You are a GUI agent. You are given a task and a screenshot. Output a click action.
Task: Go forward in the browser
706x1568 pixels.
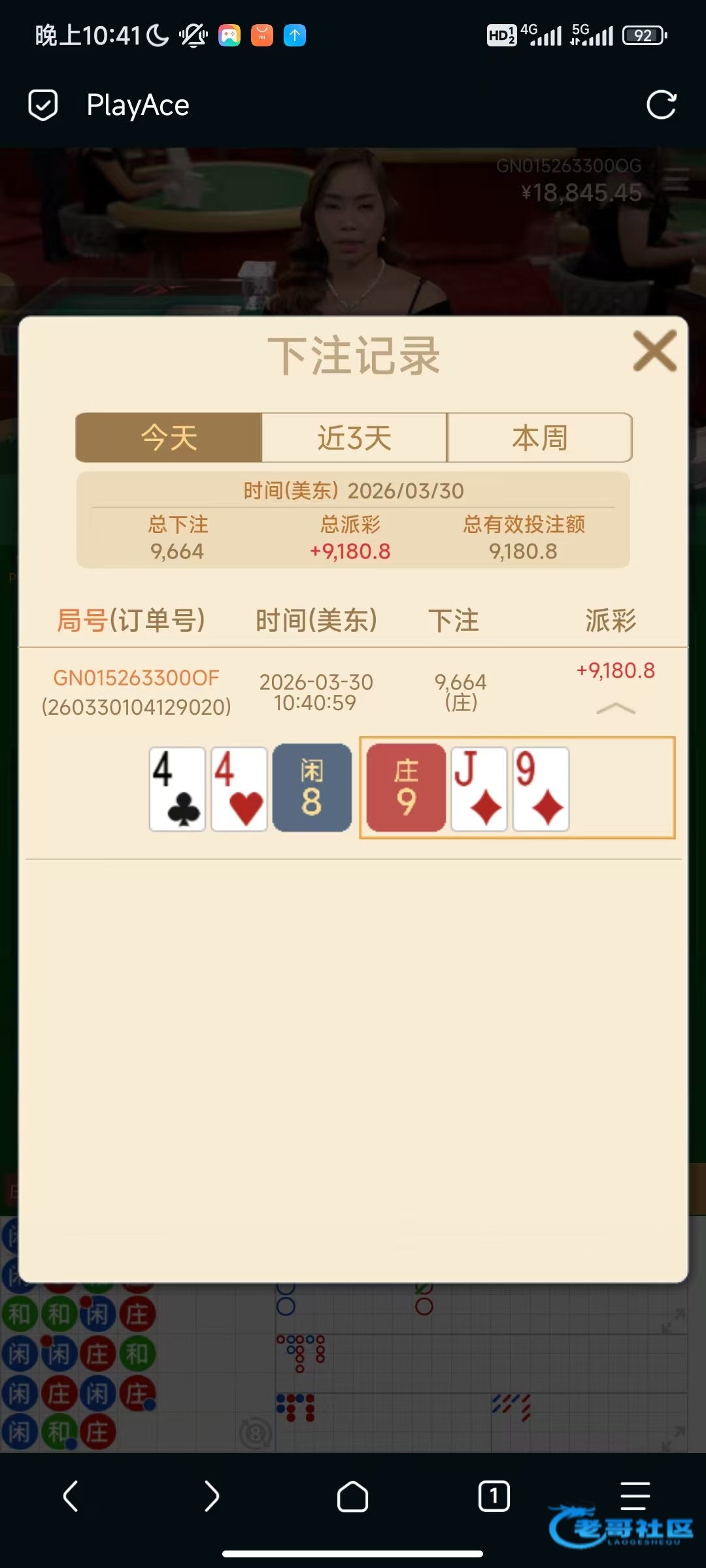coord(211,1496)
